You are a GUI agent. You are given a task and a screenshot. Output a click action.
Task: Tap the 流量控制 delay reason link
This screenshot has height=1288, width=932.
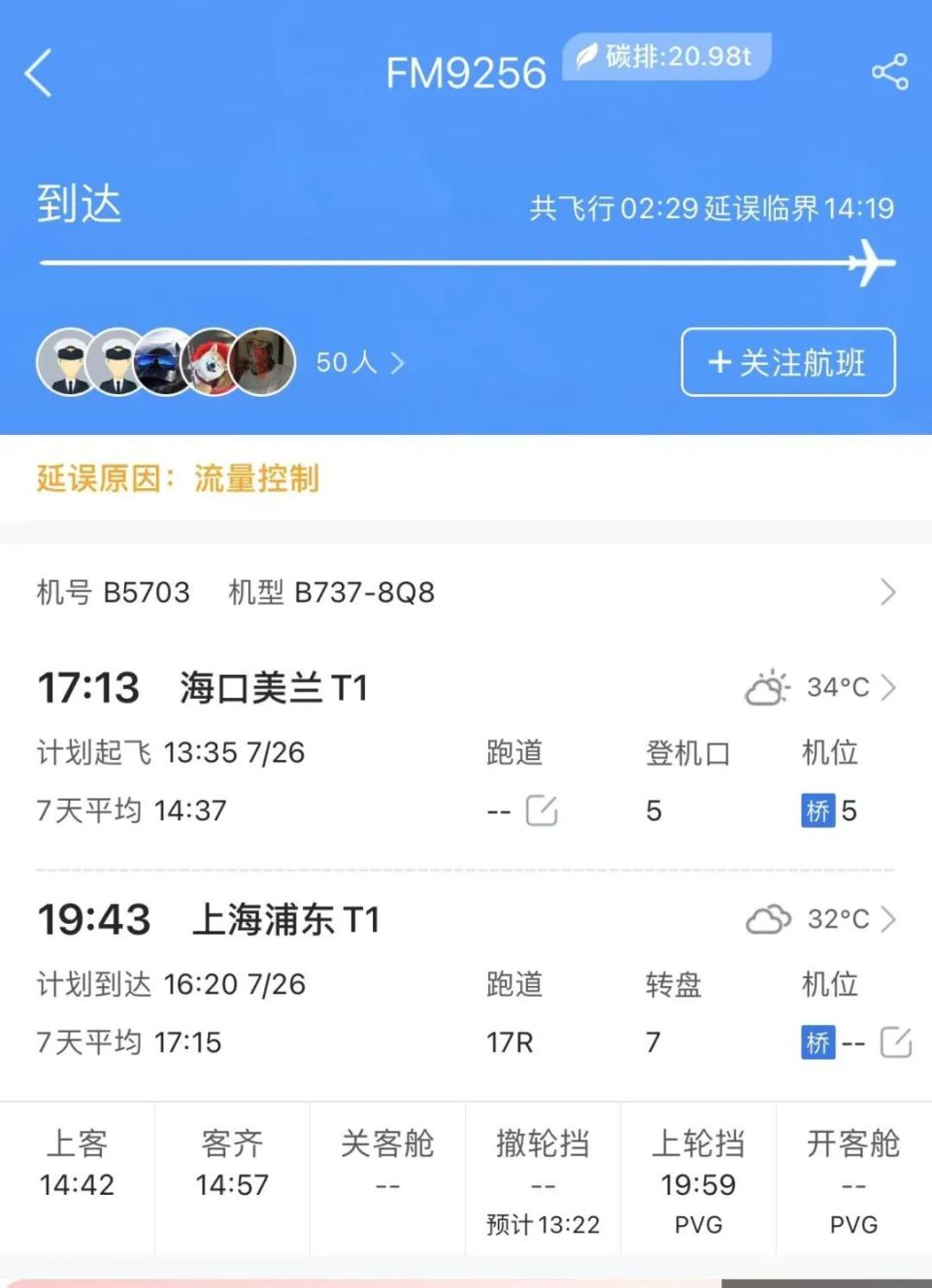[x=256, y=479]
